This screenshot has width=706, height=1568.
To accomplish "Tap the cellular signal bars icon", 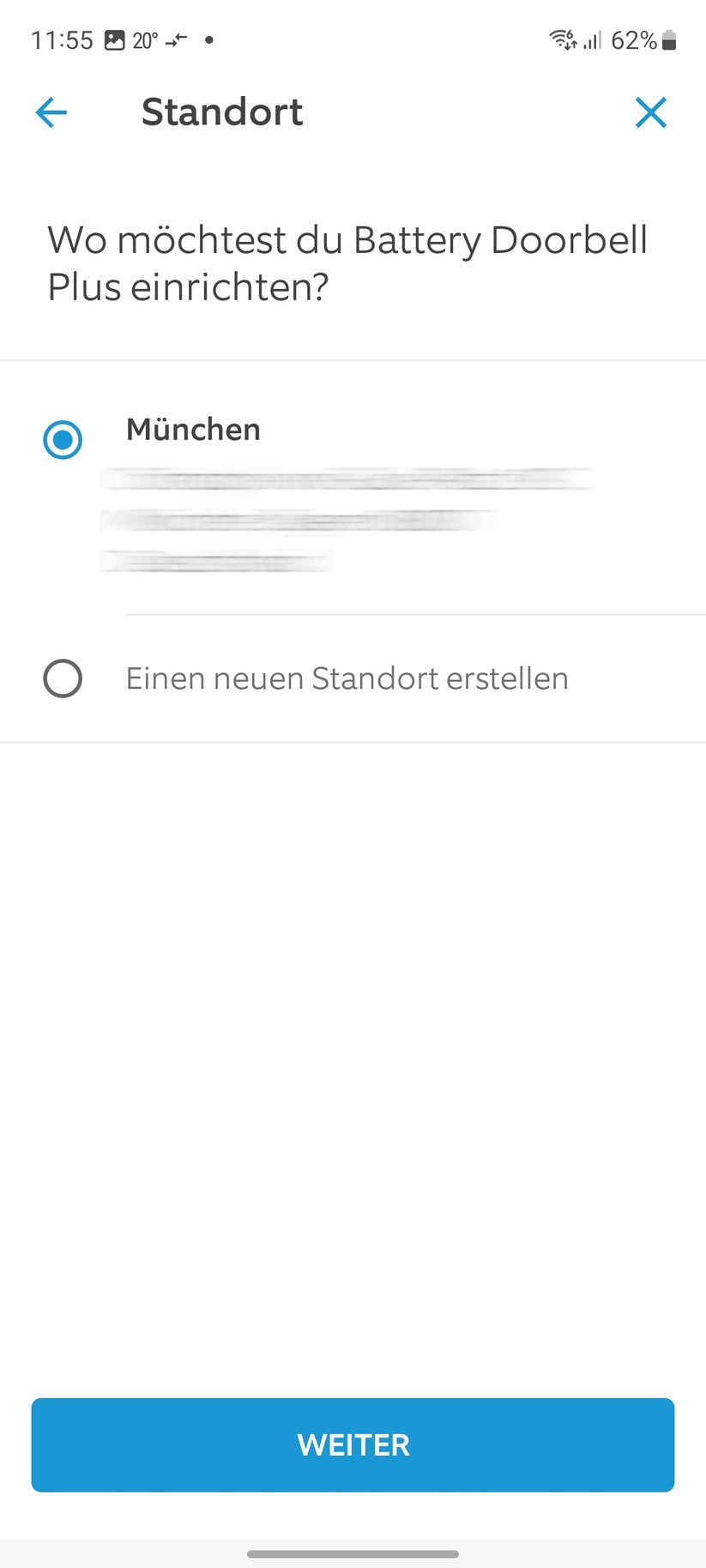I will pyautogui.click(x=593, y=39).
